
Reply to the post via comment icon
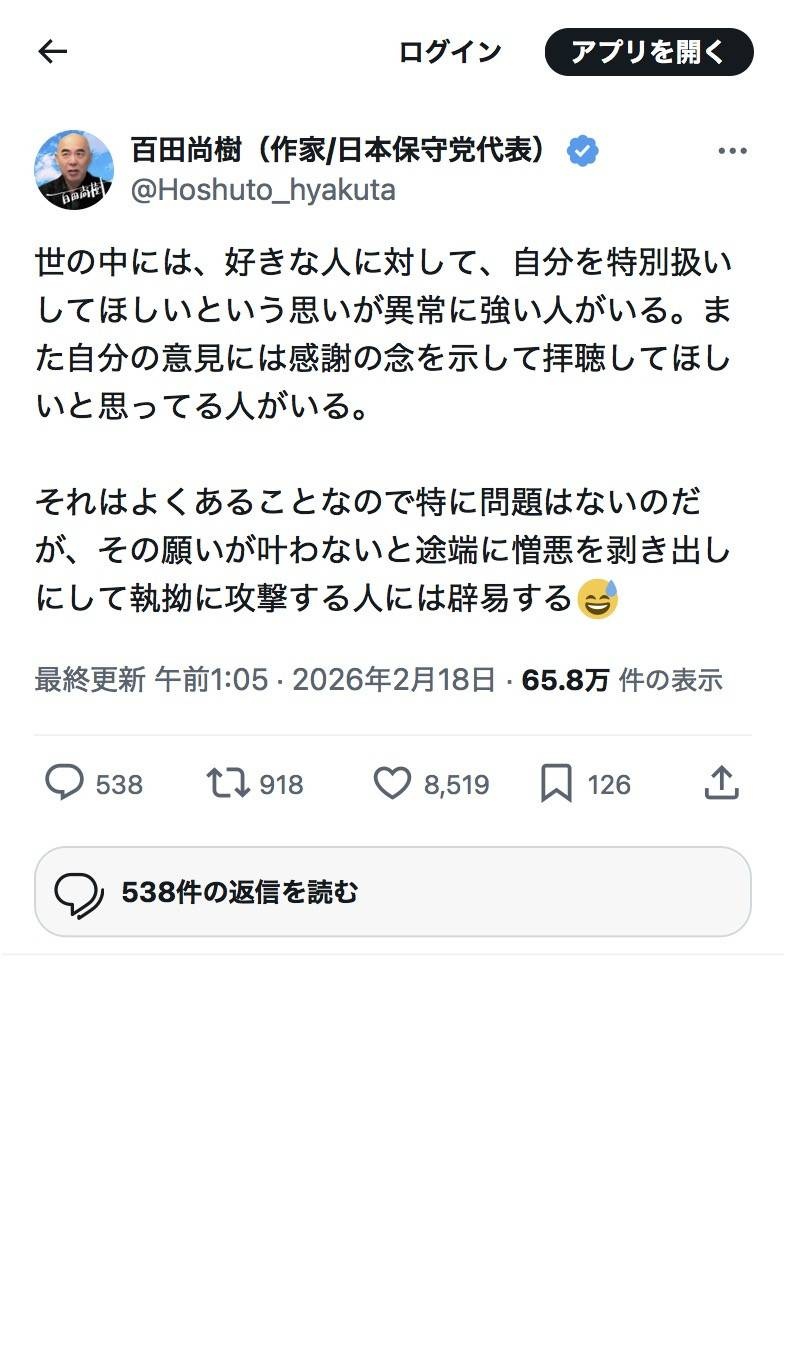click(x=65, y=783)
